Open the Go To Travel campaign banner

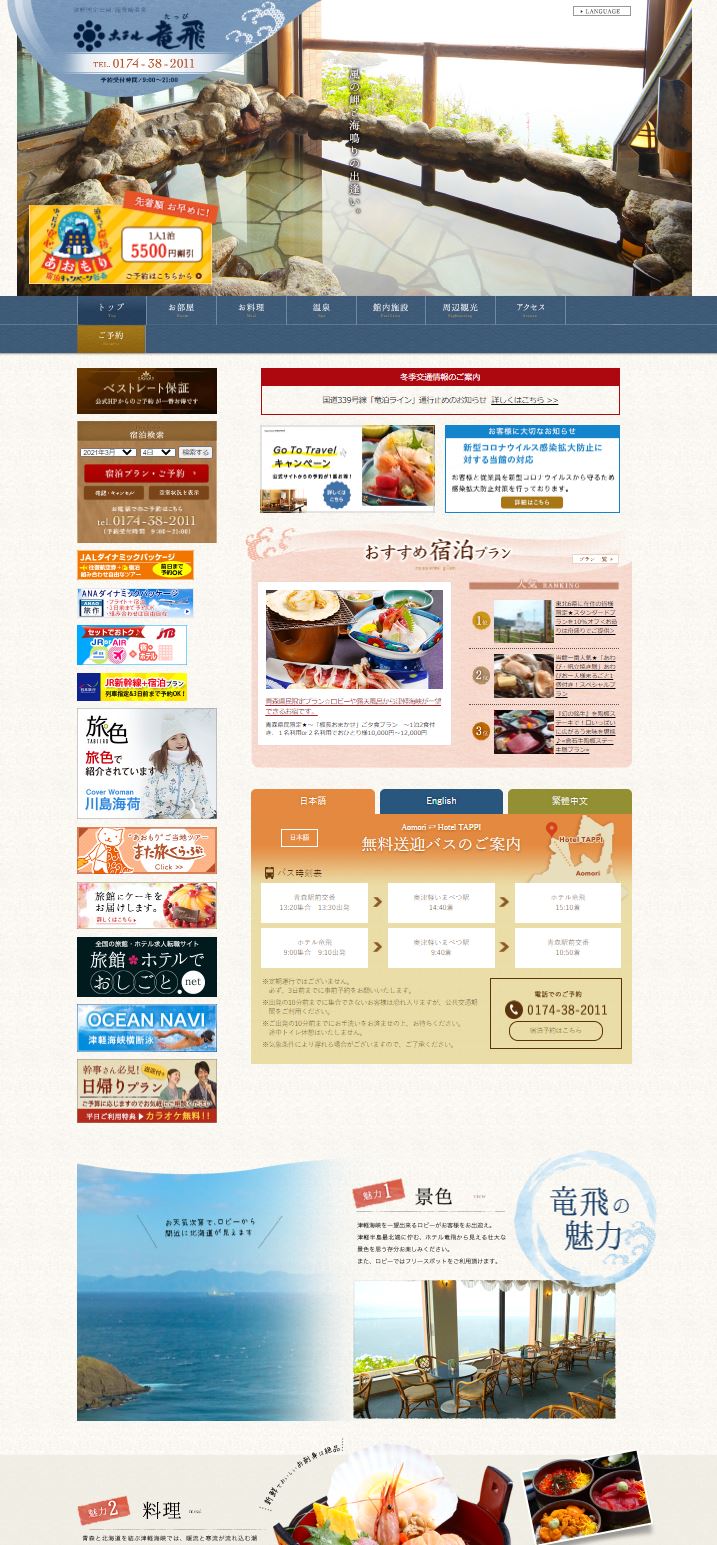348,468
